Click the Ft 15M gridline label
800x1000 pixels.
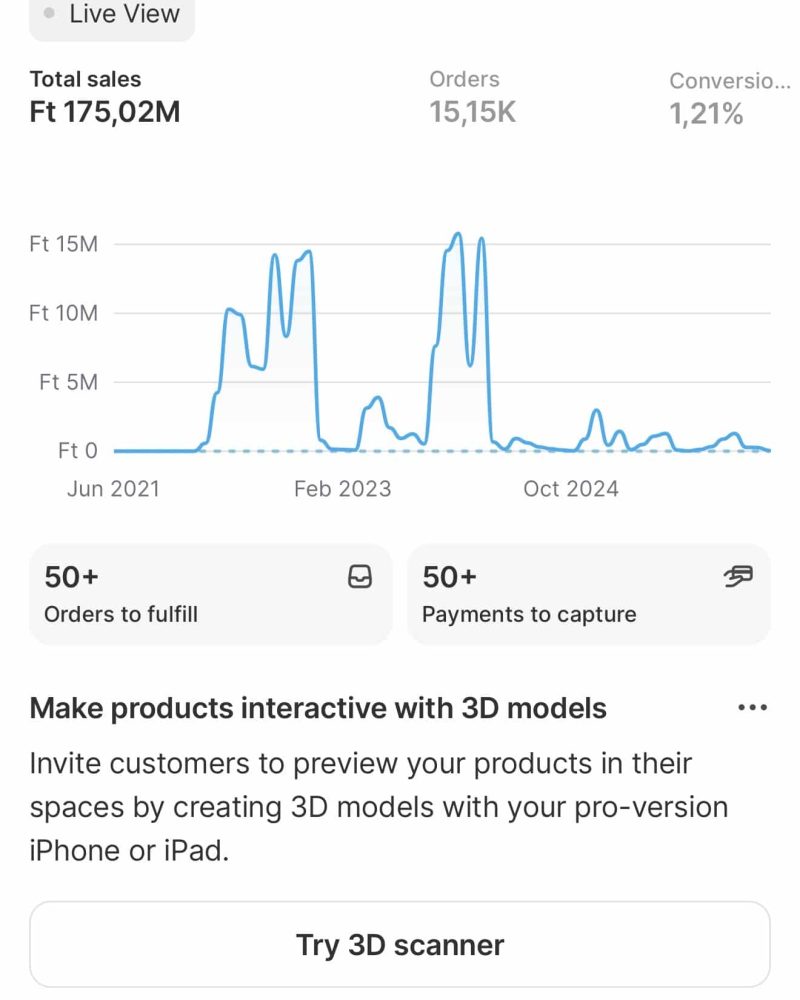pyautogui.click(x=65, y=243)
